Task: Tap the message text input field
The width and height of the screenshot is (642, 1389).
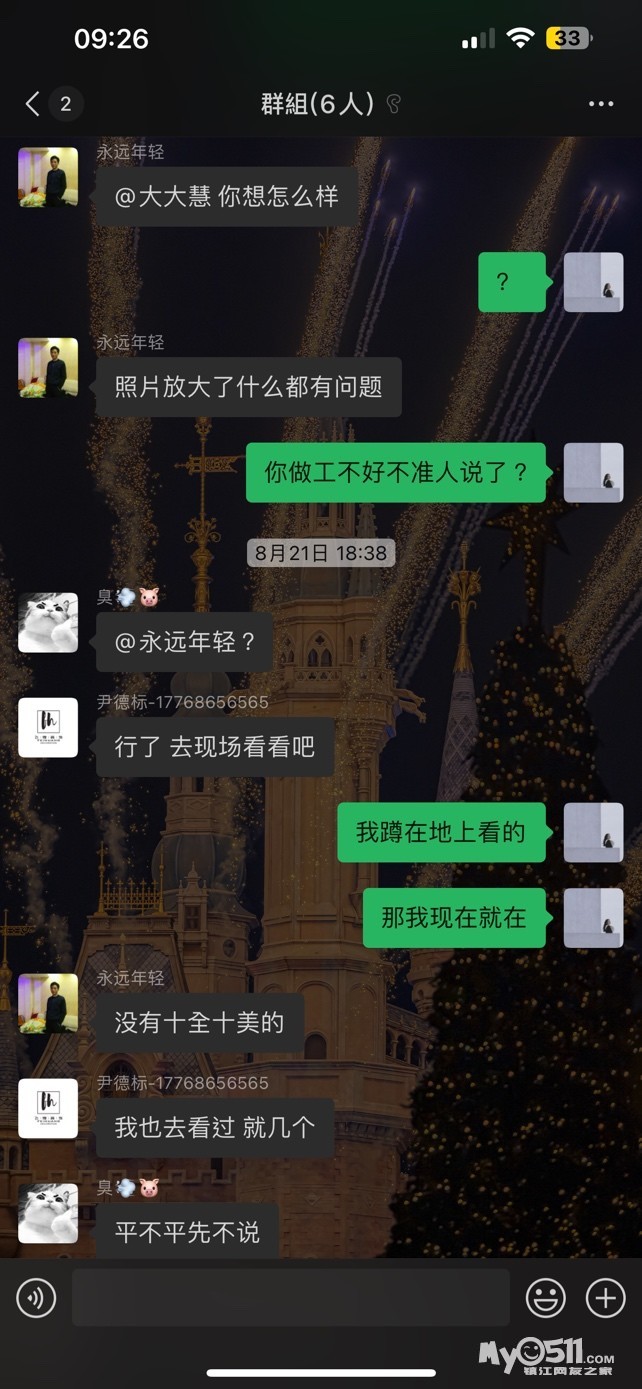Action: [x=290, y=1298]
